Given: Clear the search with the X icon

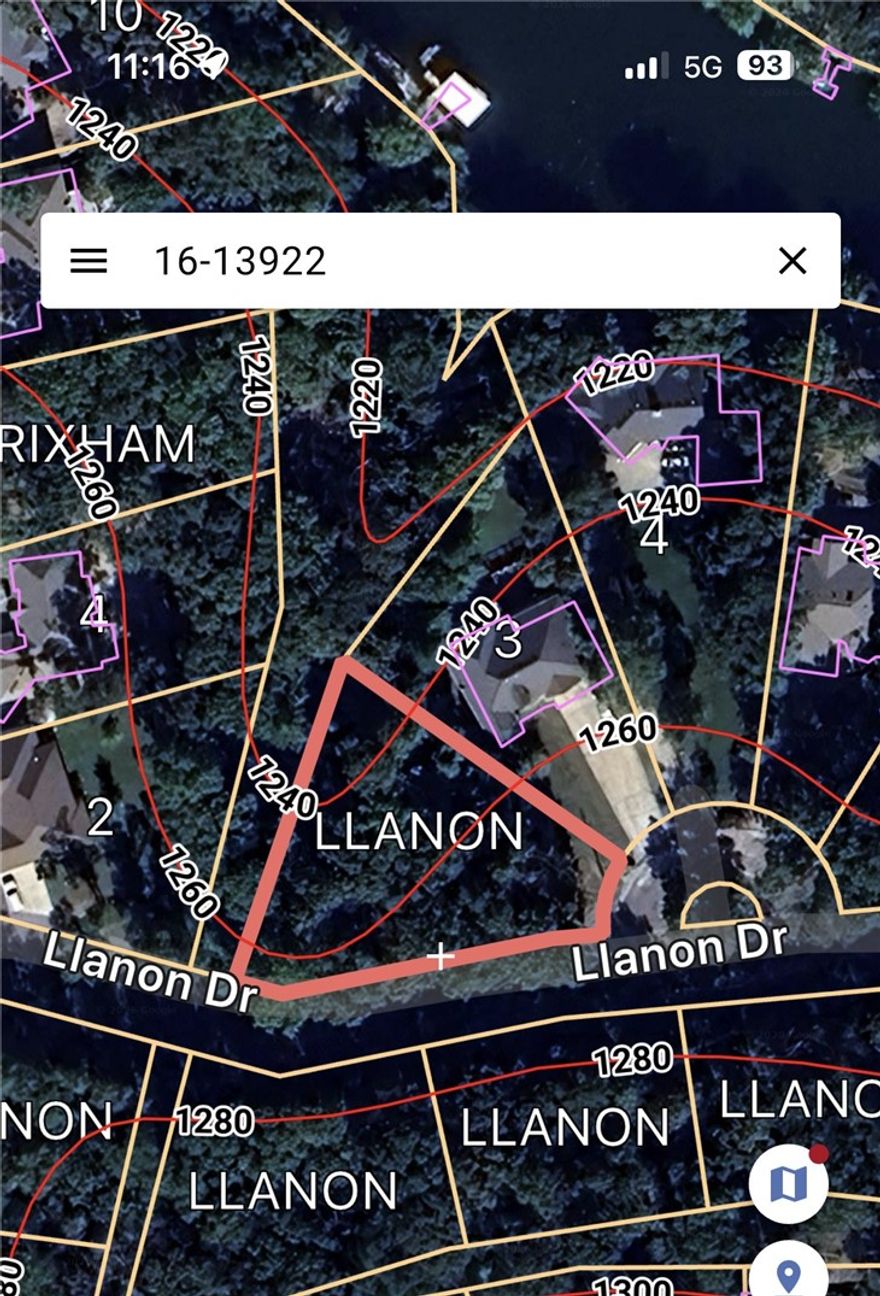Looking at the screenshot, I should (793, 259).
